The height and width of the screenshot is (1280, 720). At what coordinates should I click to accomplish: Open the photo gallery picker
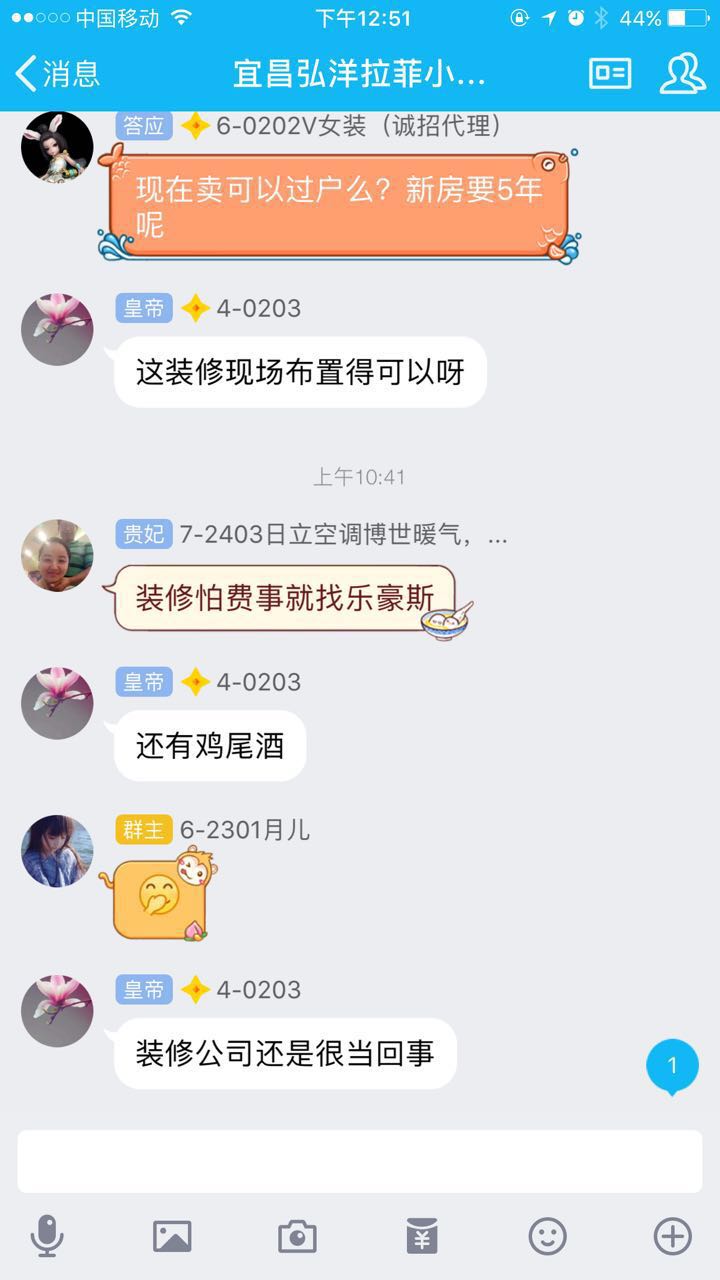(172, 1237)
